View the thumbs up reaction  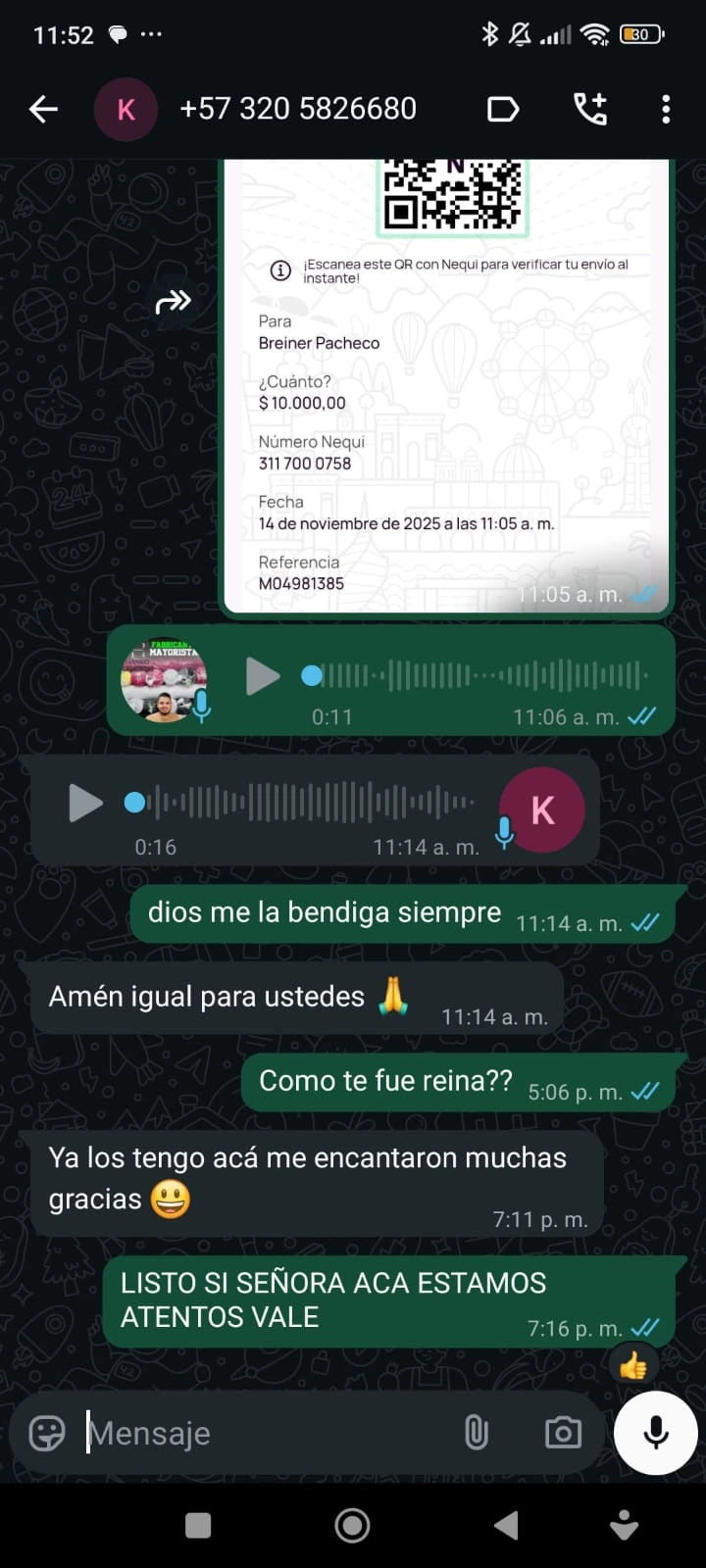633,1364
